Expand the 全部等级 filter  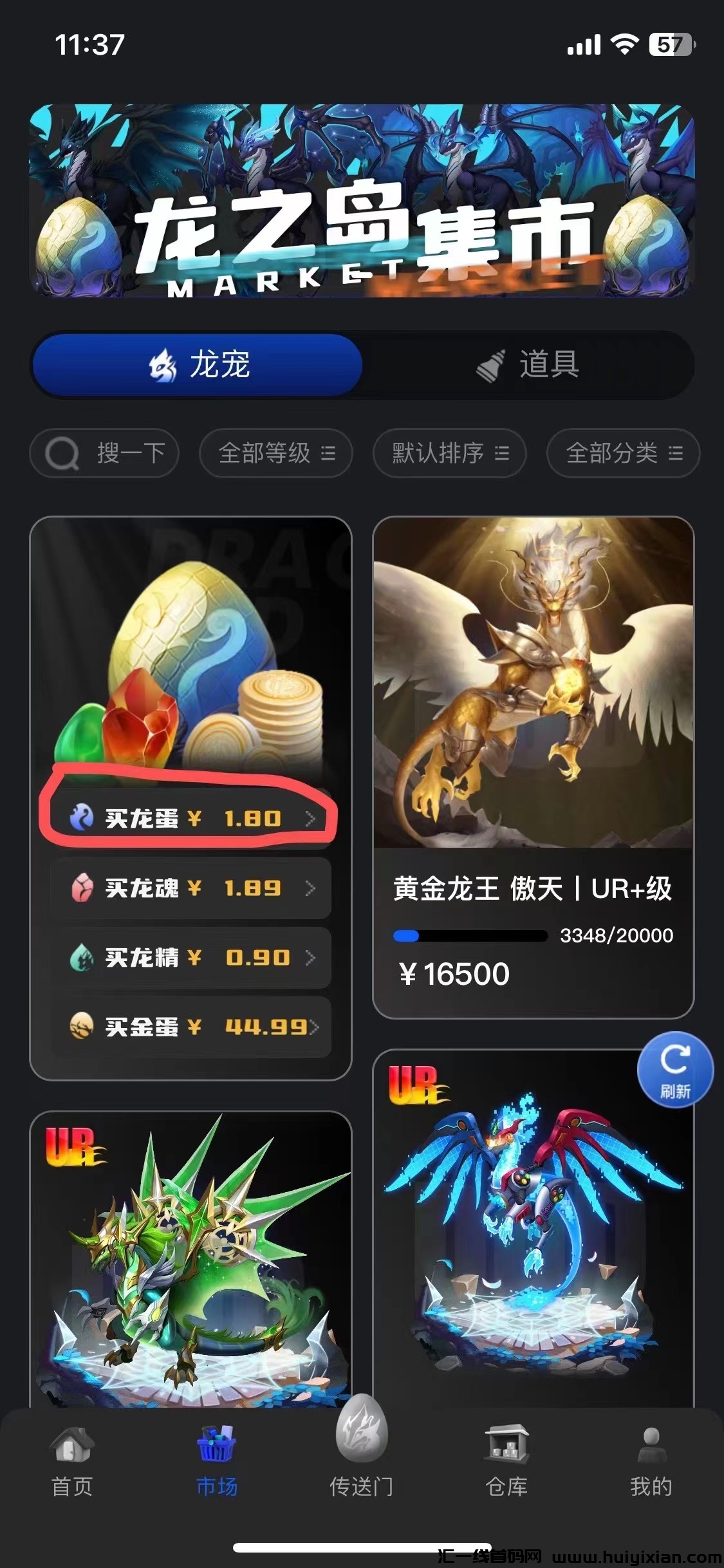pos(276,453)
